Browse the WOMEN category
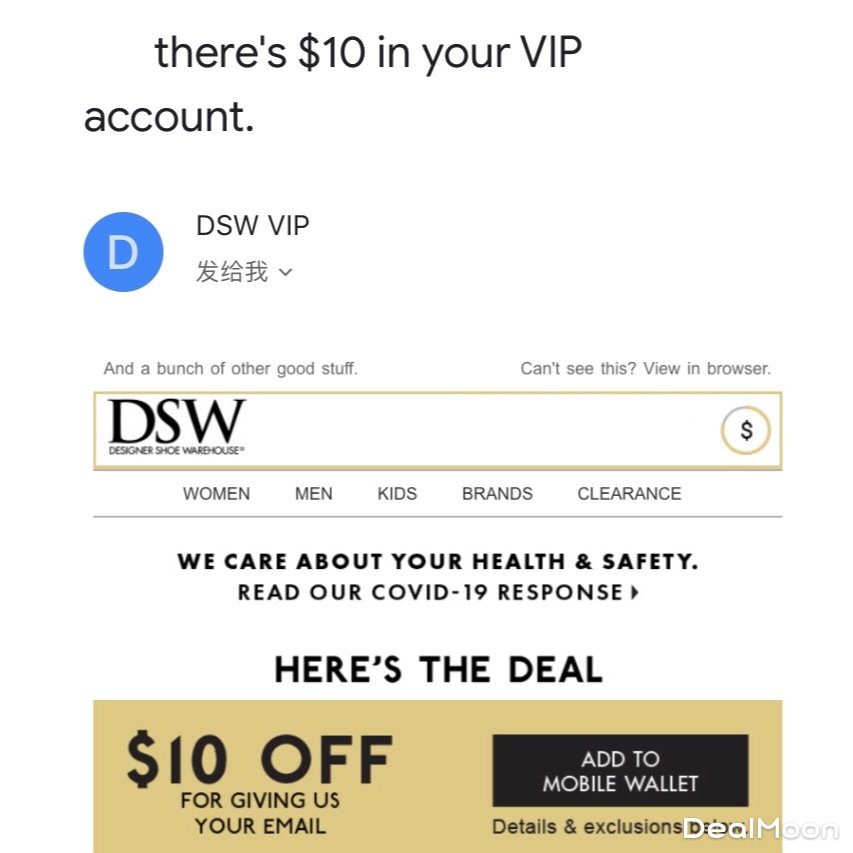 pyautogui.click(x=216, y=493)
